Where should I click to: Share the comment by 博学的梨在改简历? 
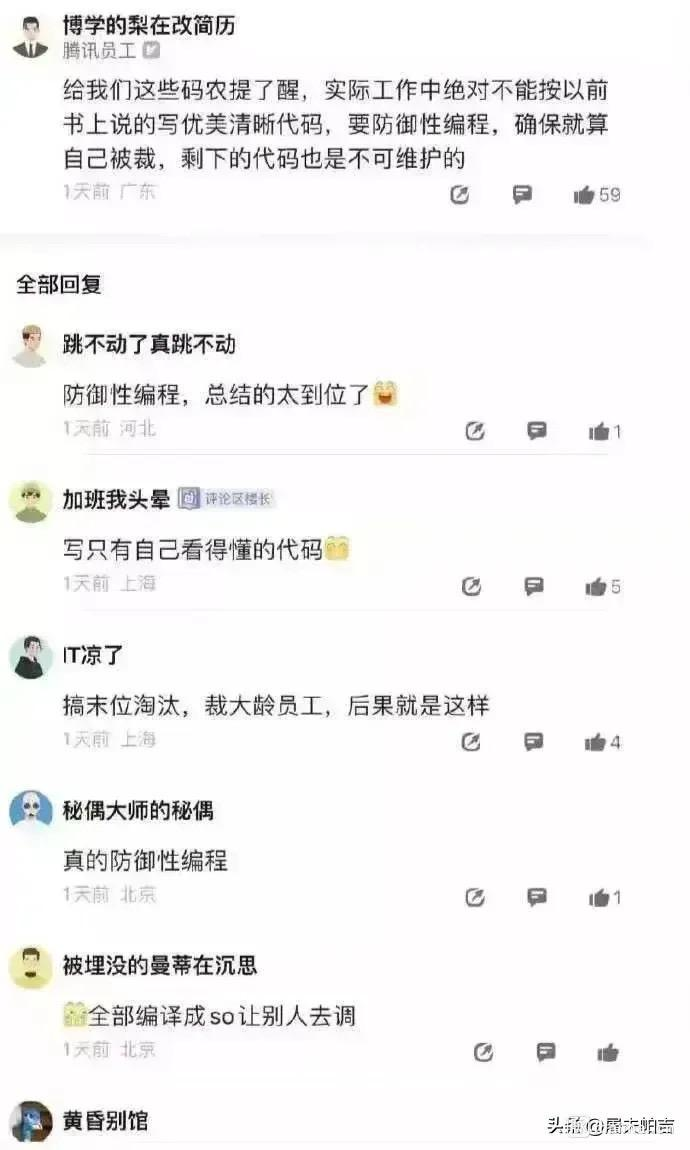pos(460,195)
